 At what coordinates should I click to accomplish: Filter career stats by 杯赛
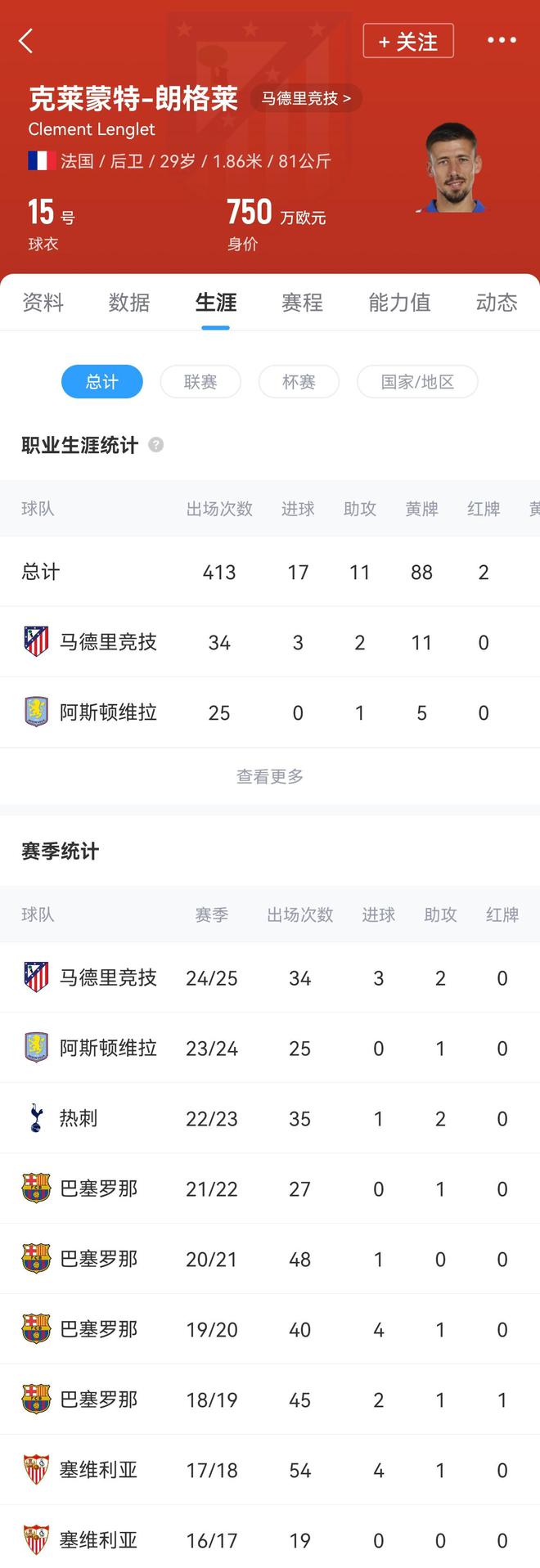click(x=299, y=382)
